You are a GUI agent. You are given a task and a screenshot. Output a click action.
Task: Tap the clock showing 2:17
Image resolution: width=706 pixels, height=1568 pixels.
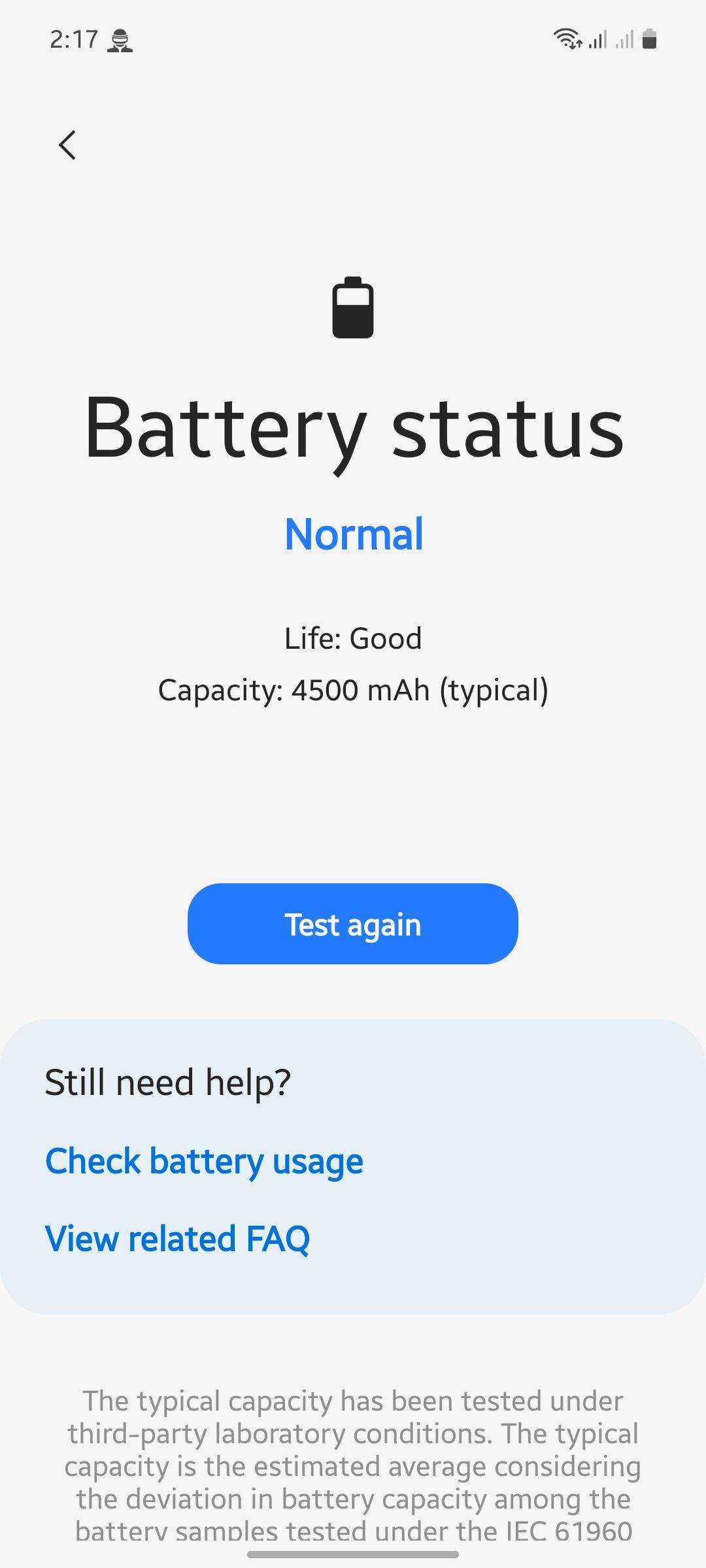[75, 39]
